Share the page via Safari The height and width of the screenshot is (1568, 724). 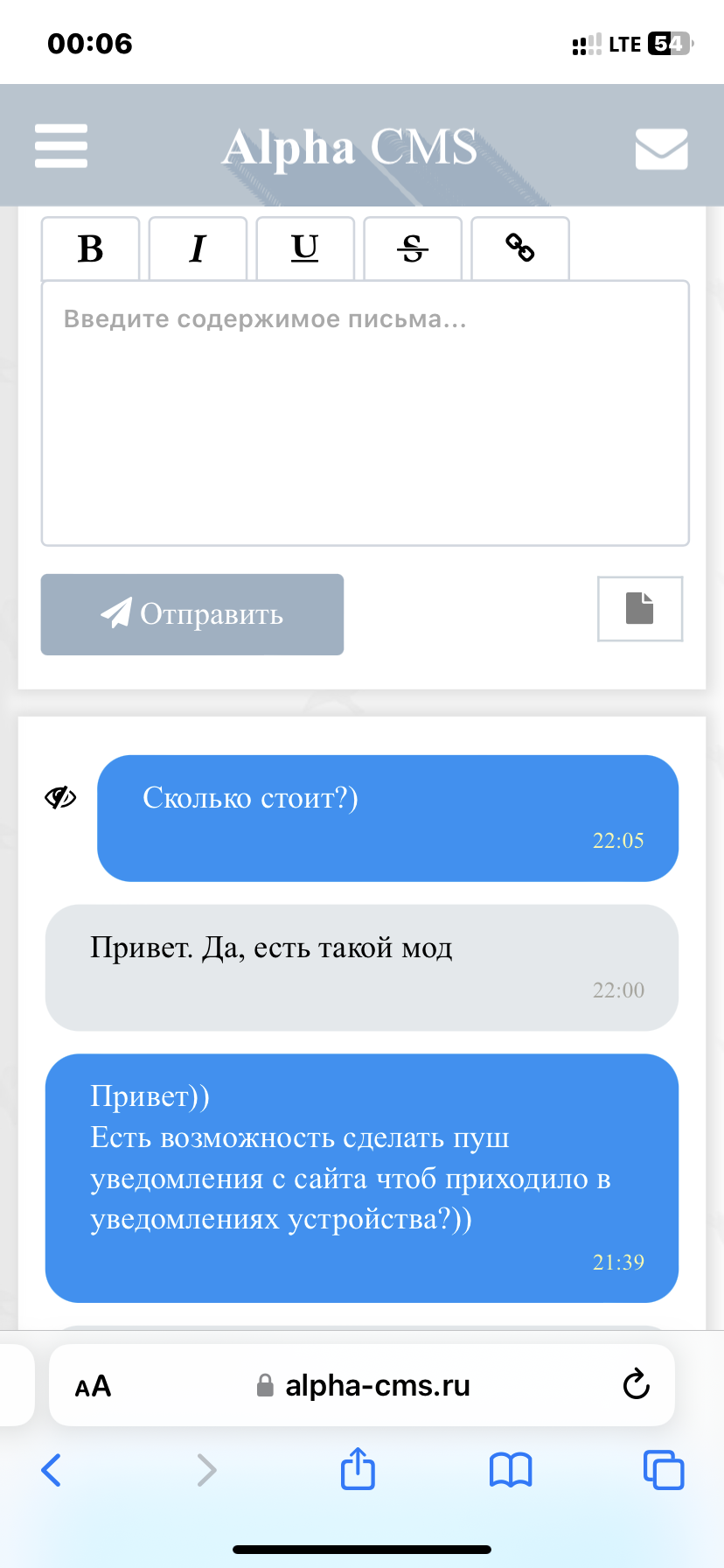pos(358,1468)
